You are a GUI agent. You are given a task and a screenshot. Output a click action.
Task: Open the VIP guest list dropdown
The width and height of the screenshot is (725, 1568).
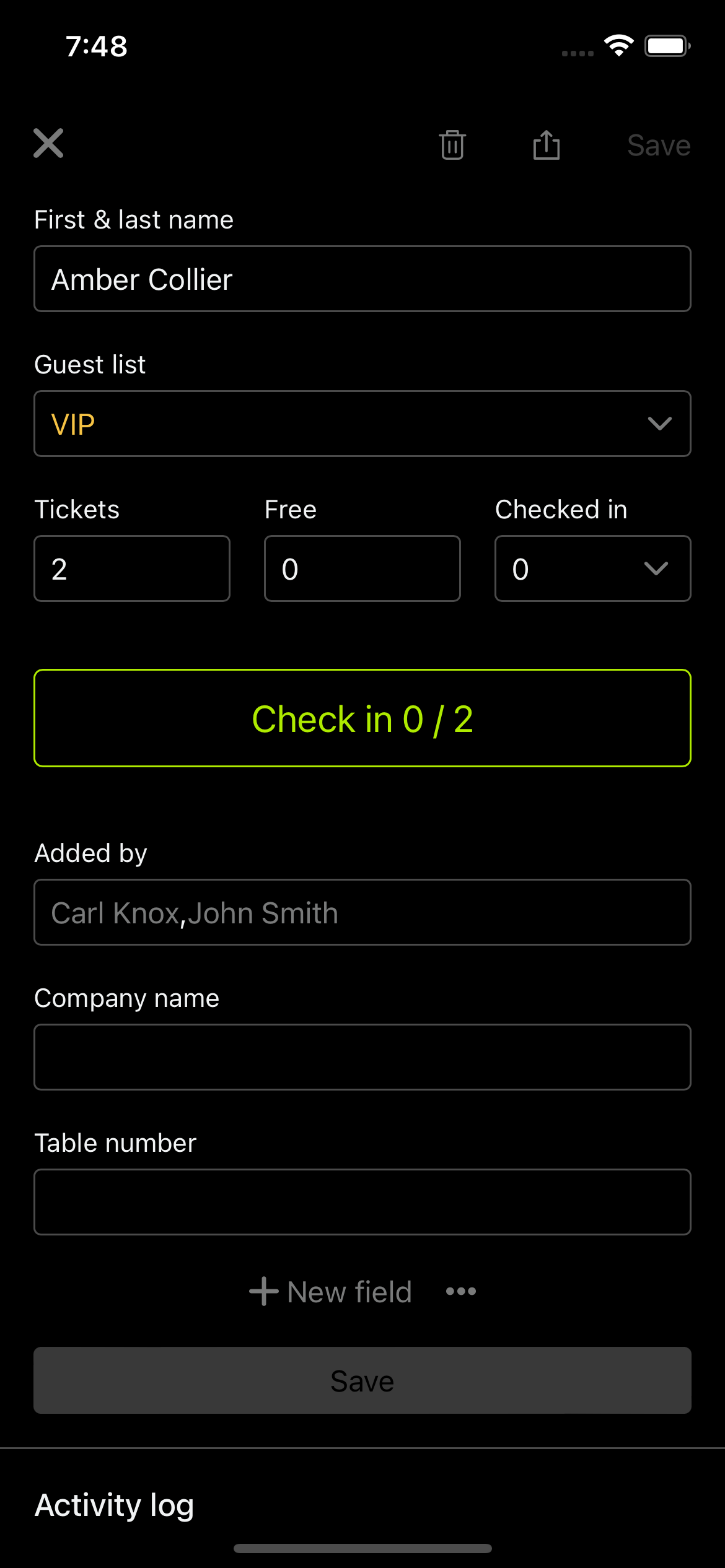tap(362, 424)
